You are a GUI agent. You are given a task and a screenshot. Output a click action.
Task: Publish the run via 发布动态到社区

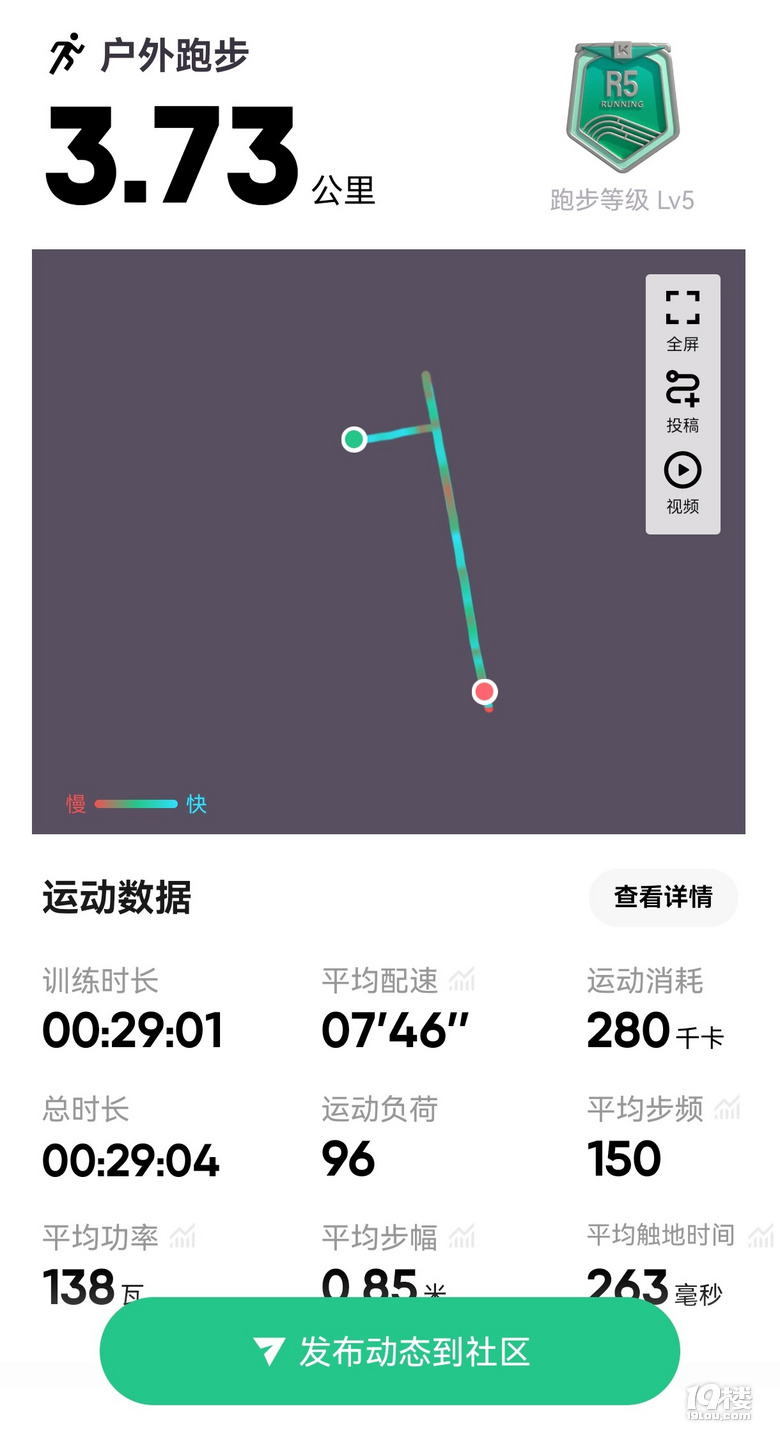tap(390, 1352)
